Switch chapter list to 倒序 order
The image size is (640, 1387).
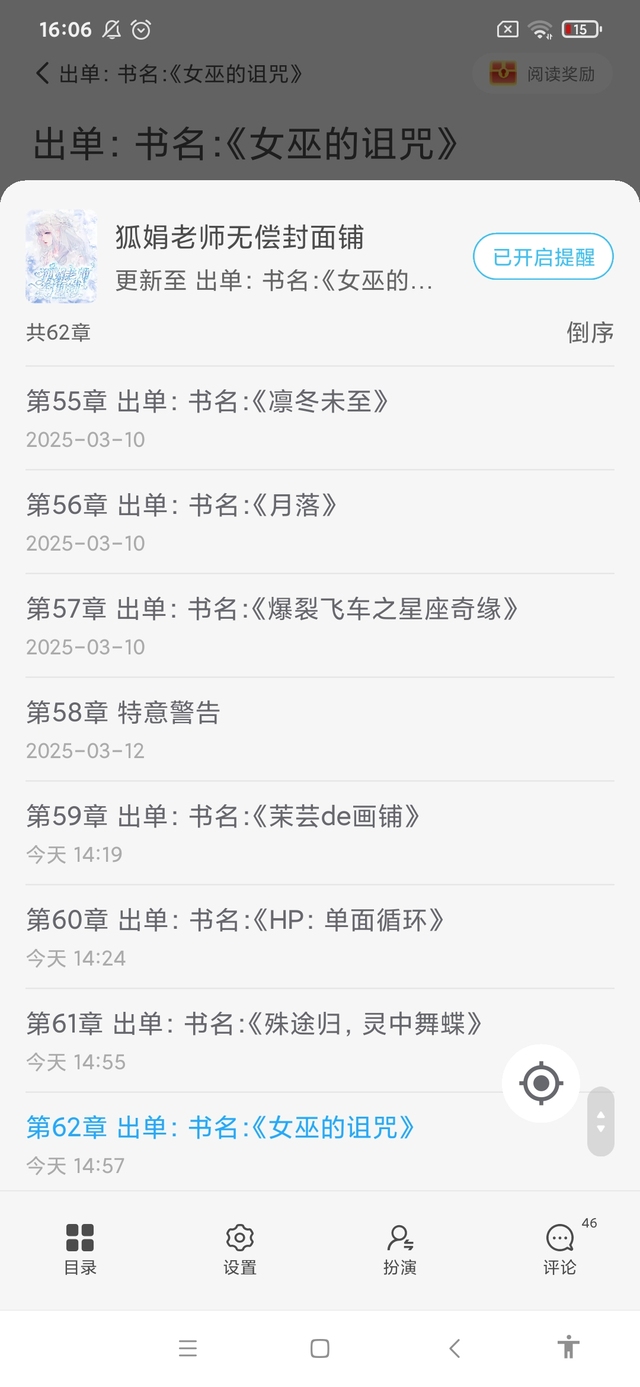click(589, 333)
